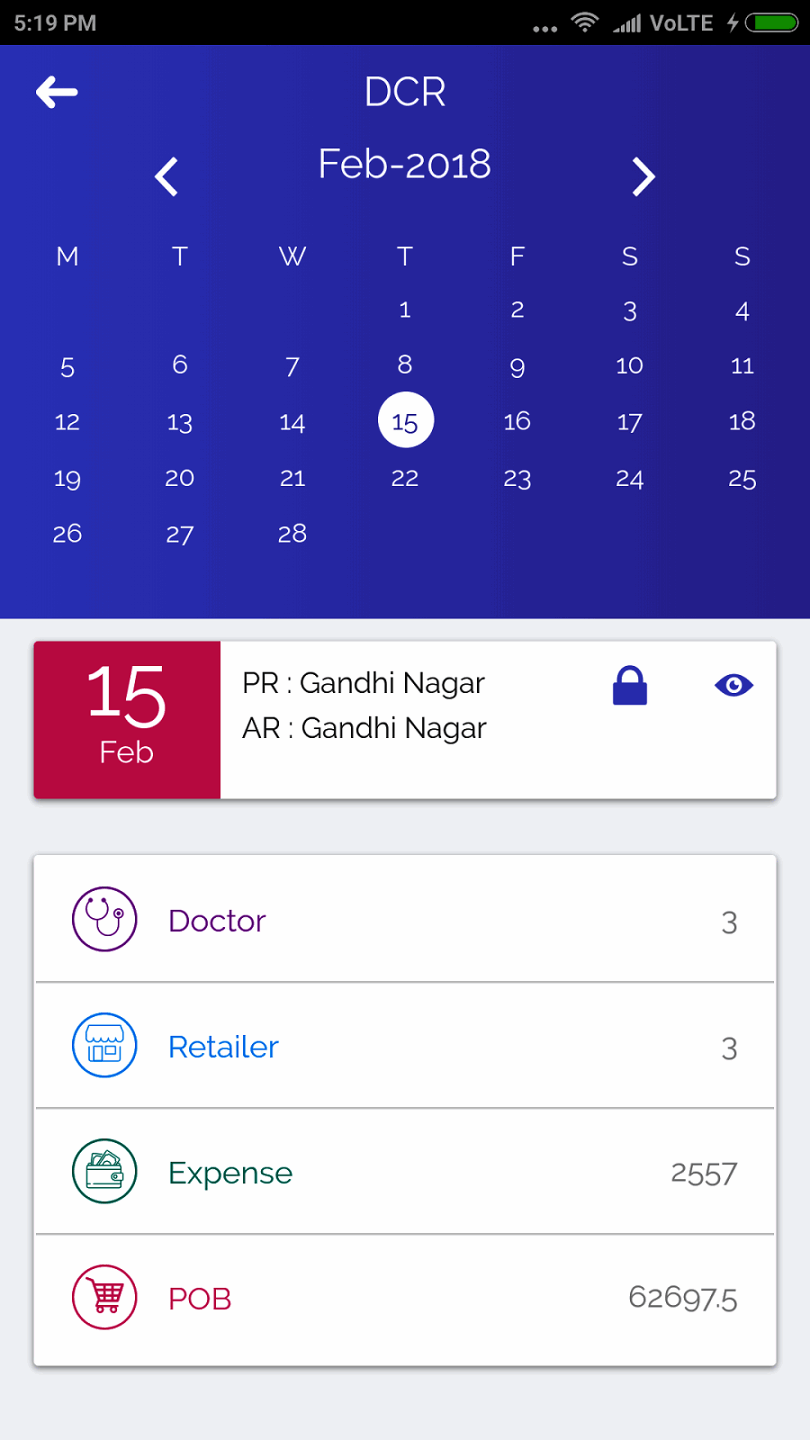810x1440 pixels.
Task: Open the POB row
Action: pyautogui.click(x=405, y=1298)
